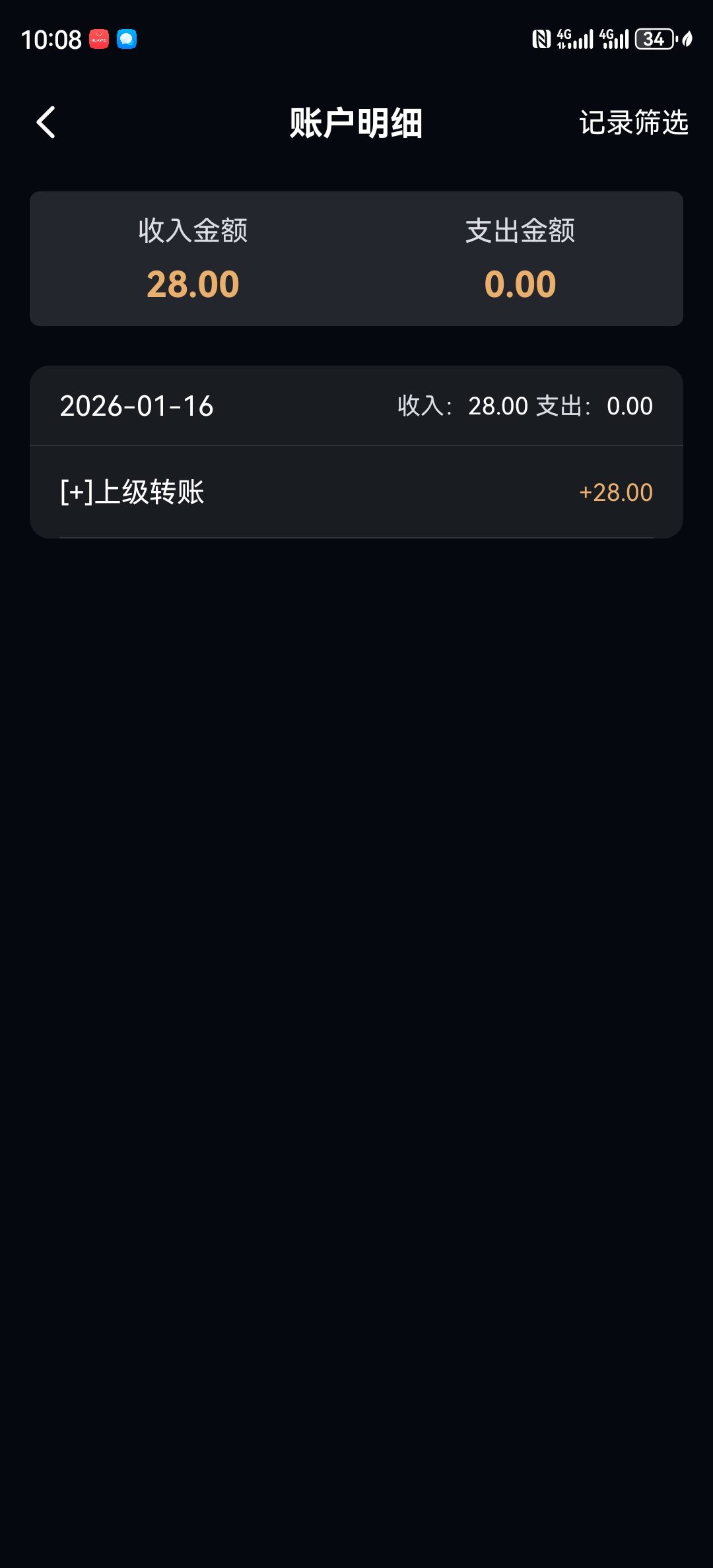Open the HUAWEI app icon in status bar
This screenshot has height=1568, width=713.
pos(98,40)
